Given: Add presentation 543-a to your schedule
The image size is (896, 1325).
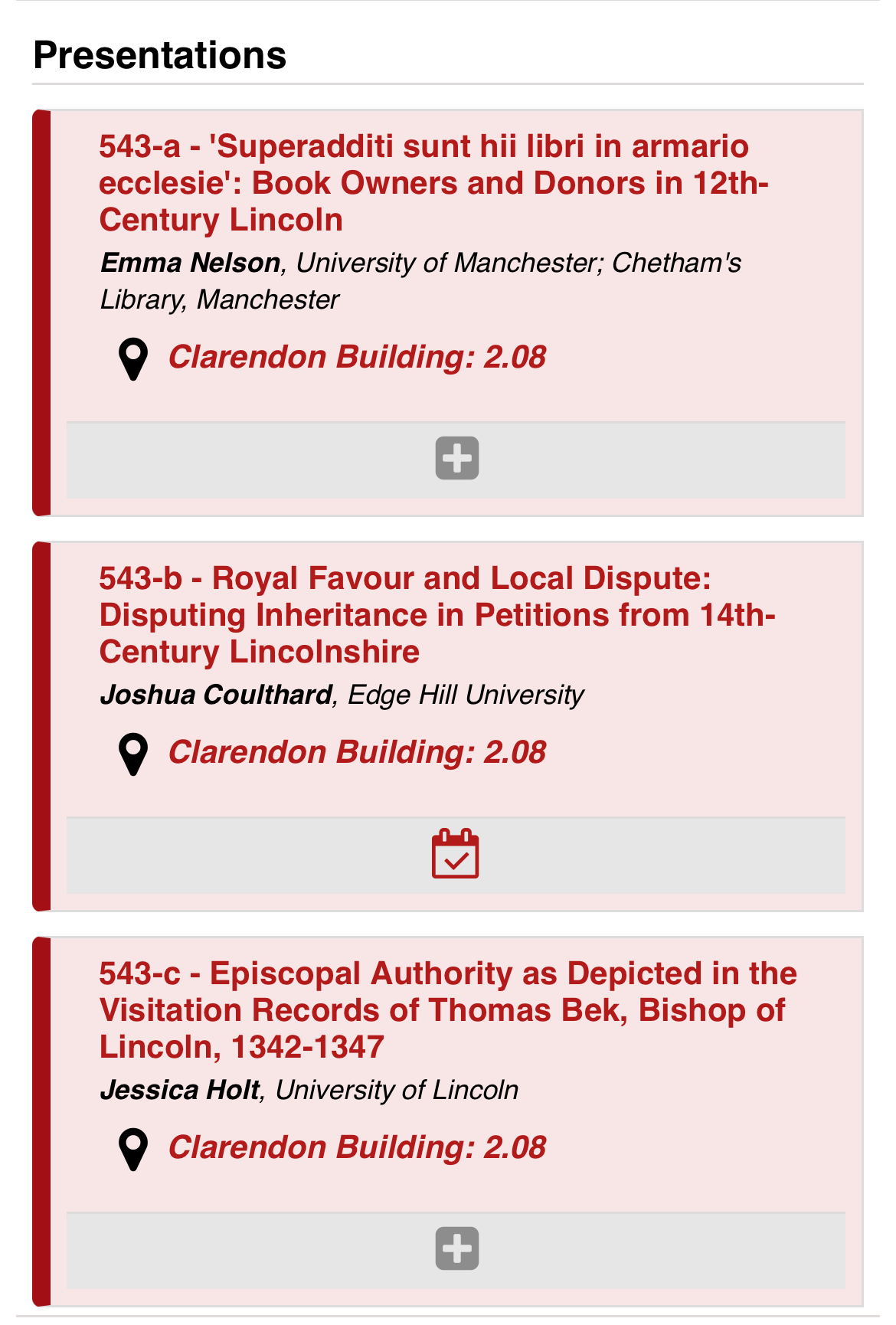Looking at the screenshot, I should click(x=457, y=459).
